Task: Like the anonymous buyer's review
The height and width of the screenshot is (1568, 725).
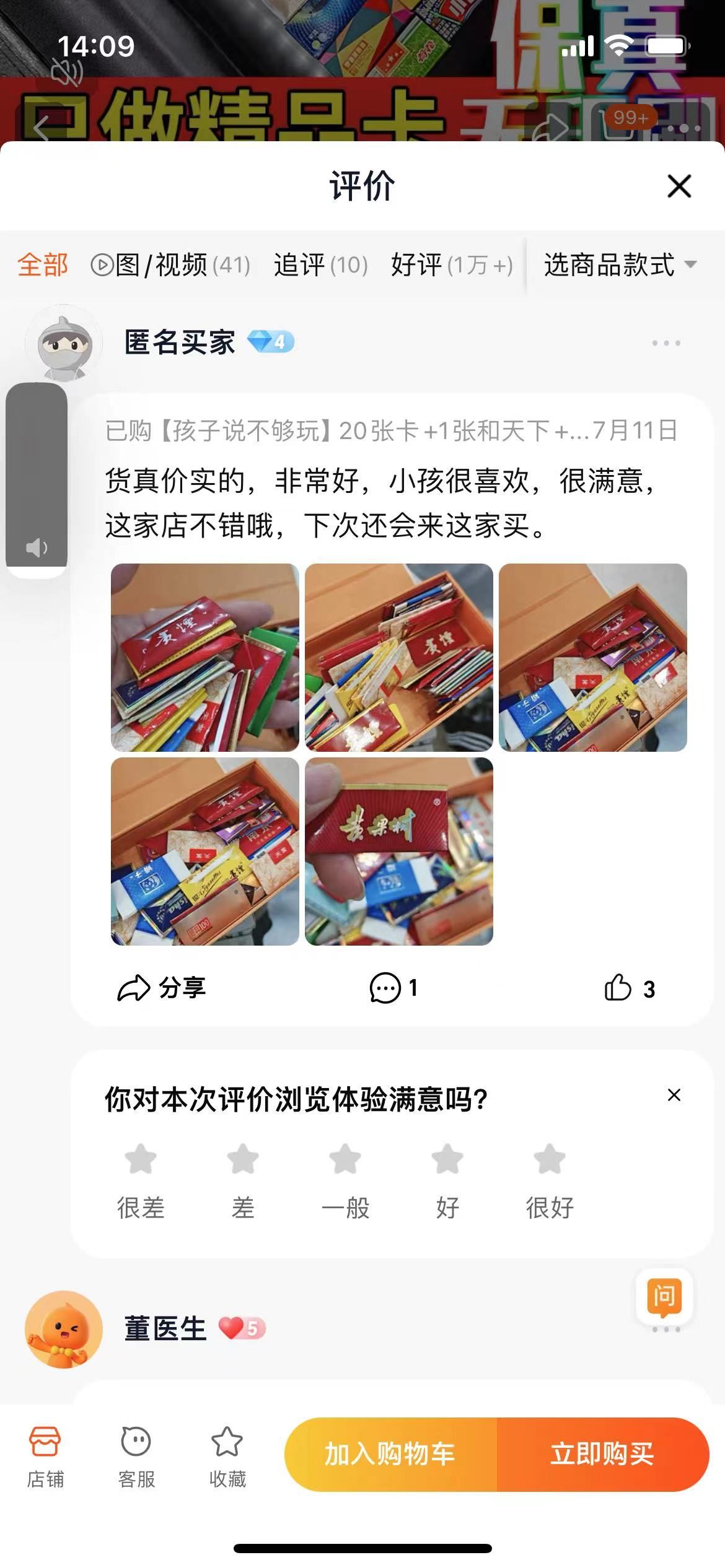Action: [628, 988]
